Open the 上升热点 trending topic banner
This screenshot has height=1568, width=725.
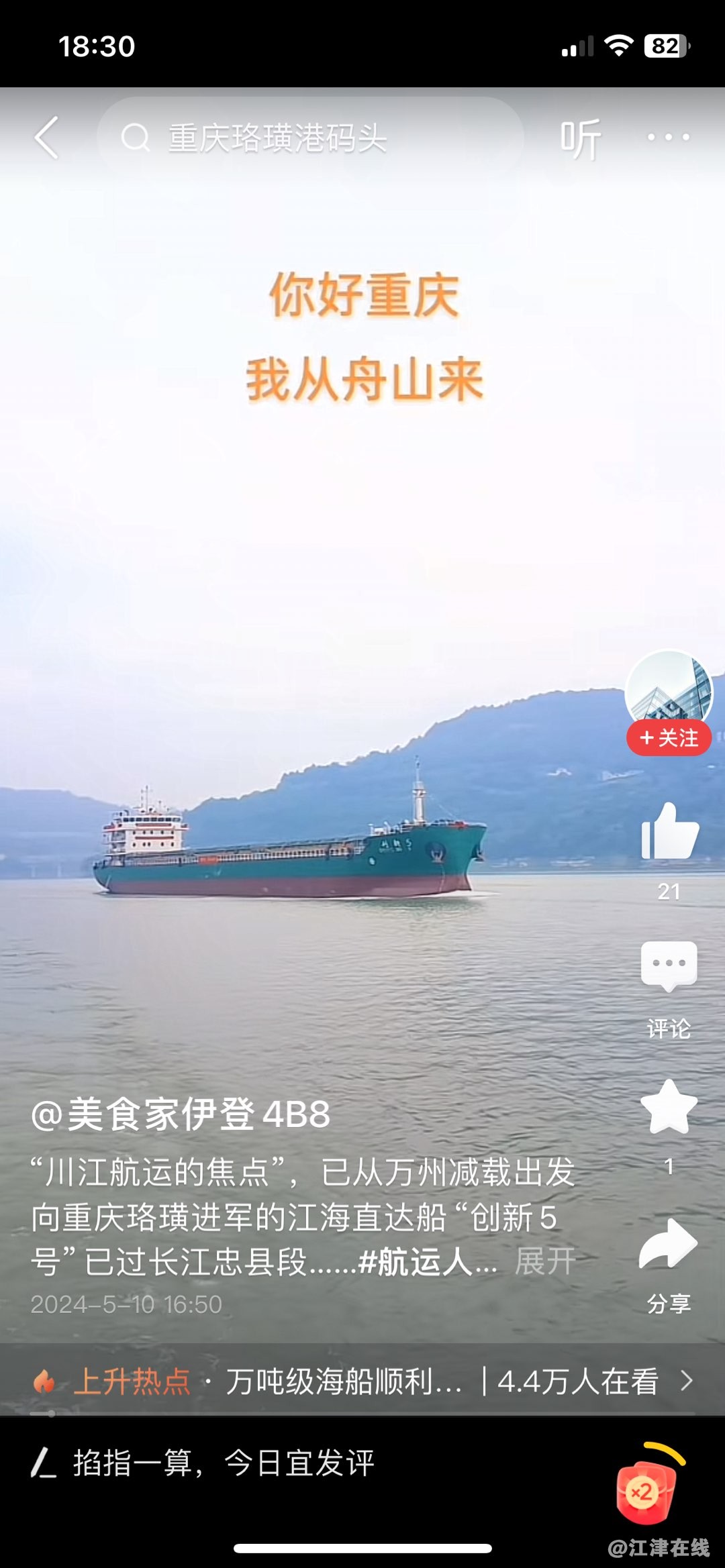point(362,1381)
